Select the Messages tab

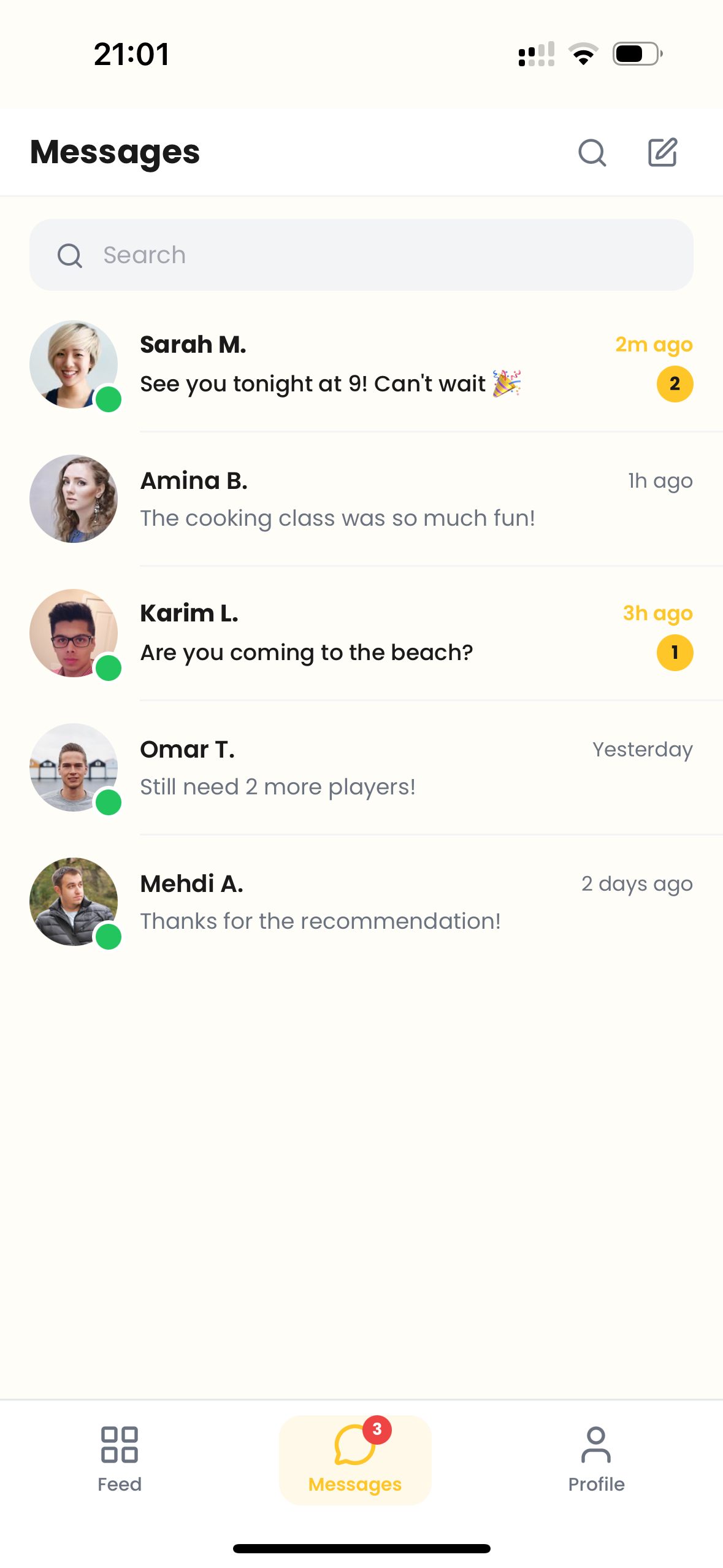coord(355,1459)
